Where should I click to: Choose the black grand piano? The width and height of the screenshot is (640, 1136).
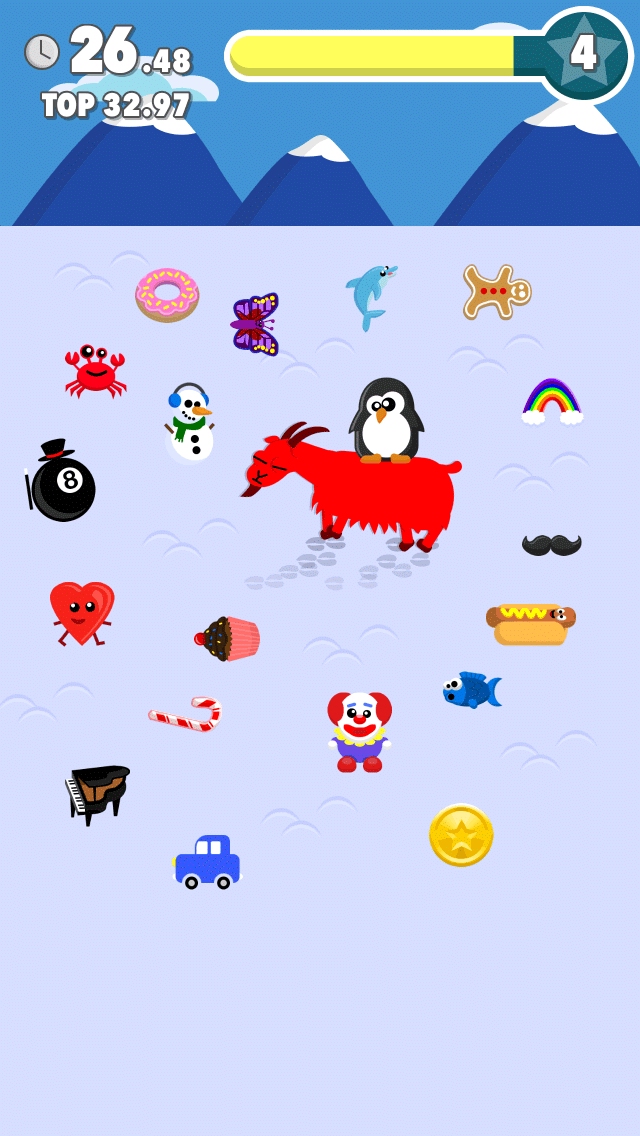point(98,795)
